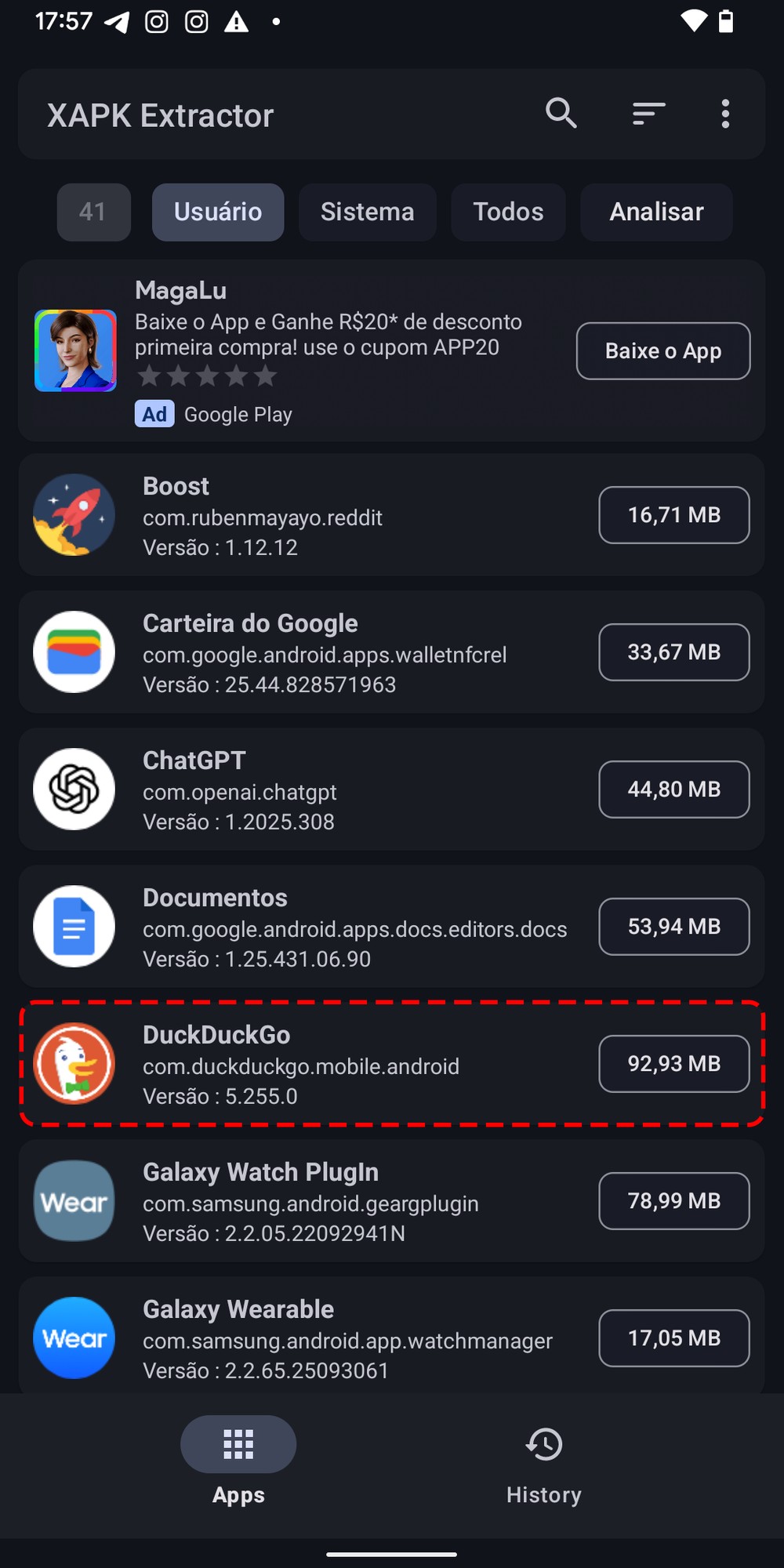Image resolution: width=784 pixels, height=1568 pixels.
Task: Open the overflow menu
Action: (725, 114)
